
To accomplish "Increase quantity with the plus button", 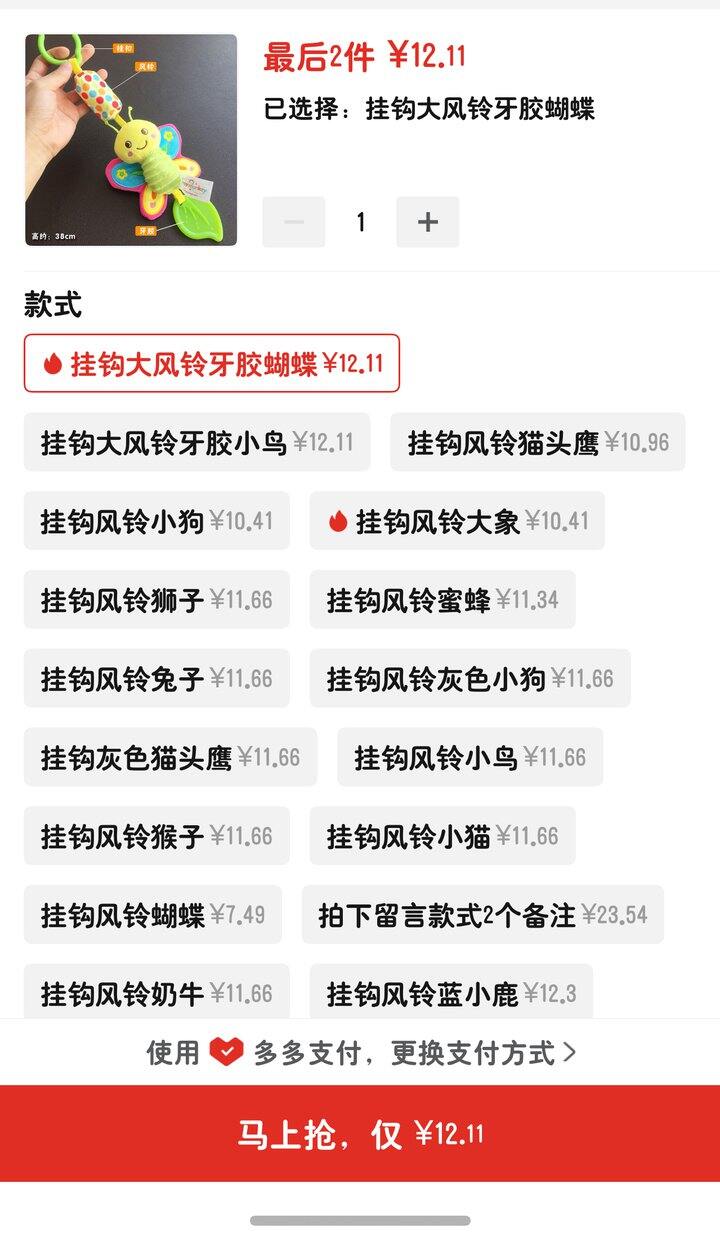I will coord(428,222).
